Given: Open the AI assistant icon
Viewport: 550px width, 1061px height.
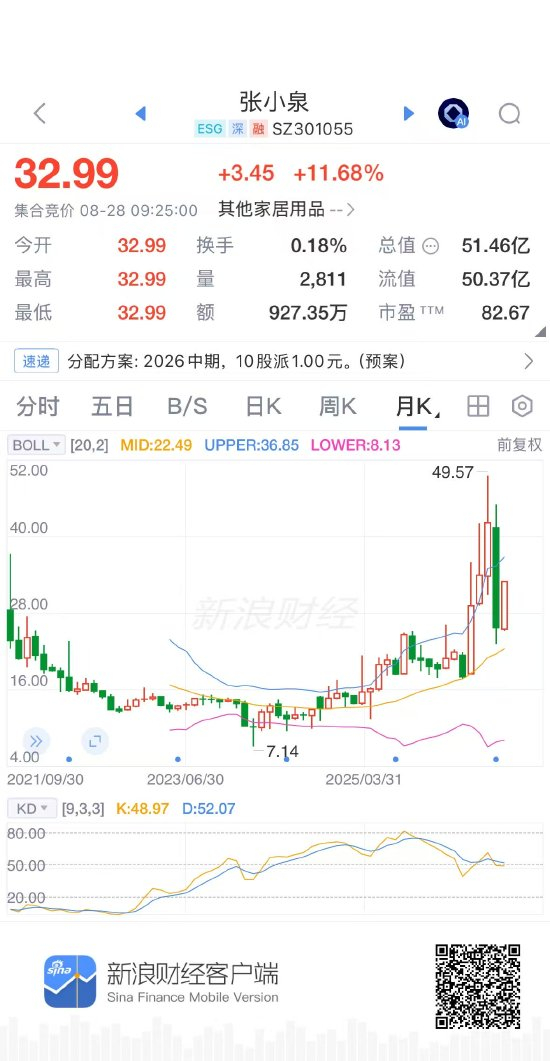Looking at the screenshot, I should [x=453, y=114].
